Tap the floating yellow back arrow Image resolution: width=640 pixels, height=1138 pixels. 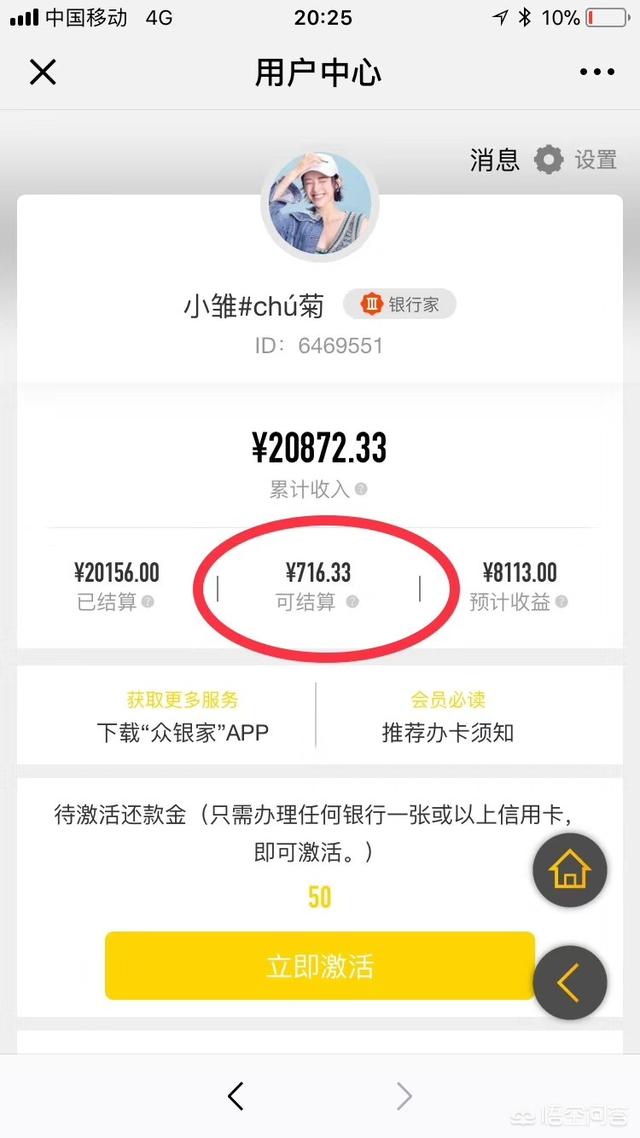pos(570,983)
